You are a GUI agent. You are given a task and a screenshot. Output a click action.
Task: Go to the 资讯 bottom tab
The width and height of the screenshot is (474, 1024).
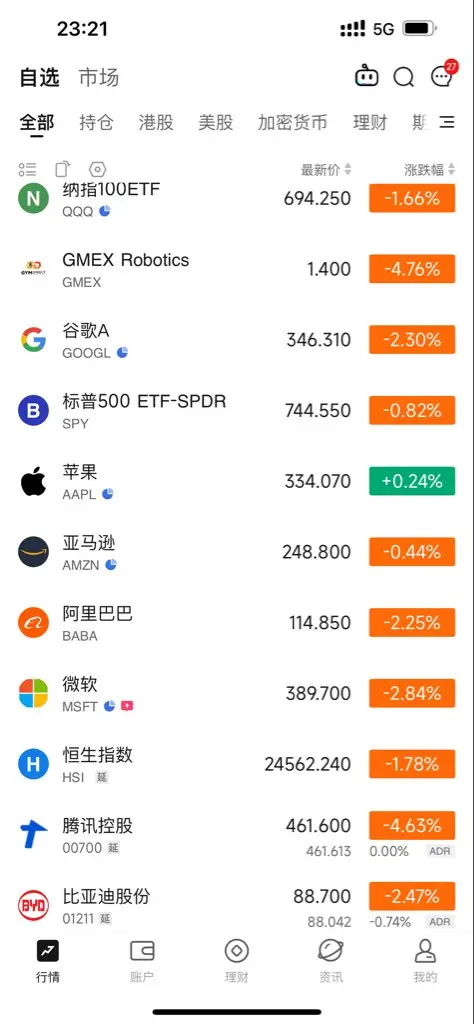[330, 961]
